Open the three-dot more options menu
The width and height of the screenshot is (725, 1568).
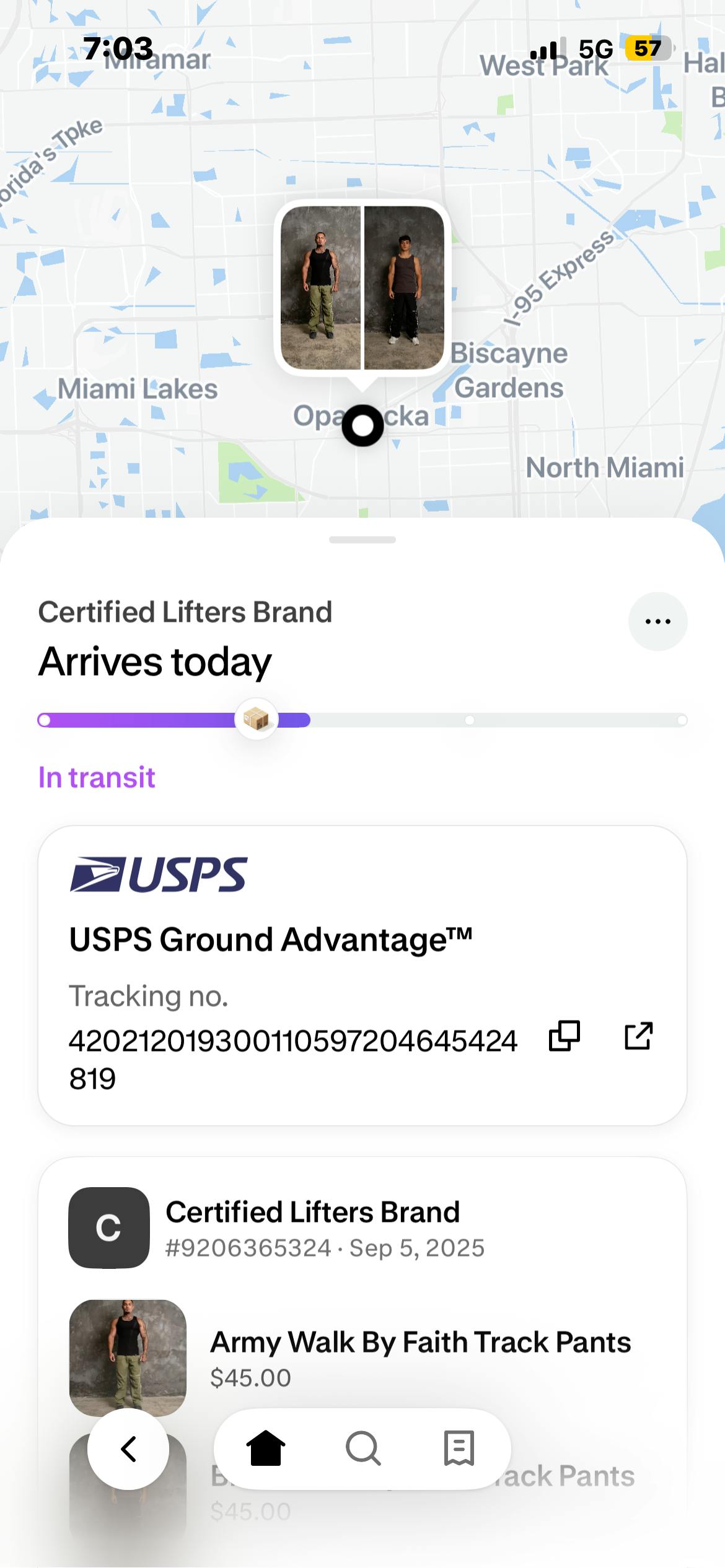click(x=657, y=621)
